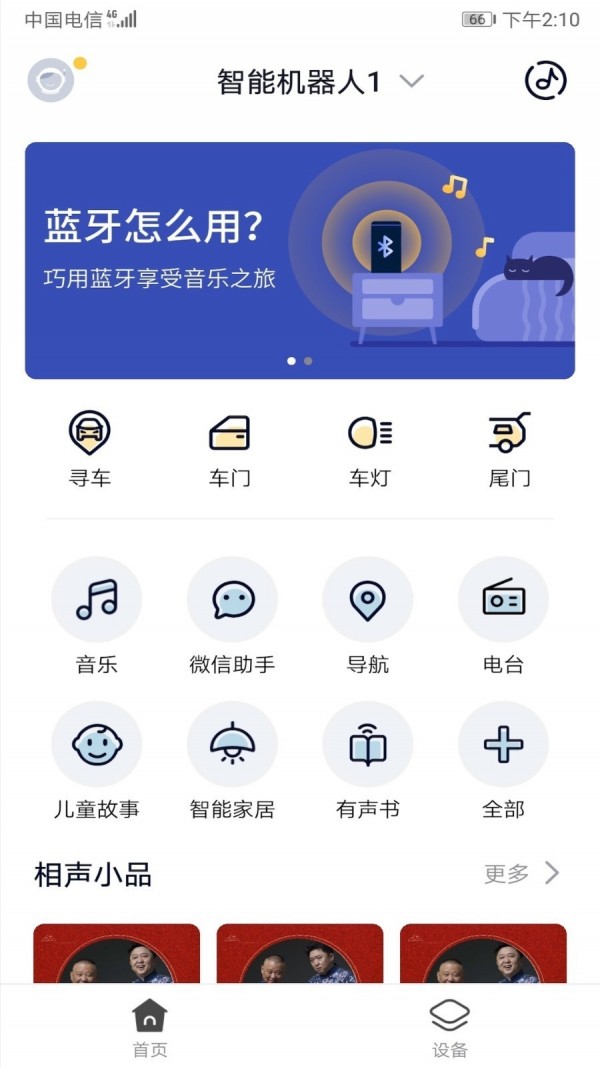Viewport: 600px width, 1067px height.
Task: View 更多 in 相声小品
Action: (522, 874)
